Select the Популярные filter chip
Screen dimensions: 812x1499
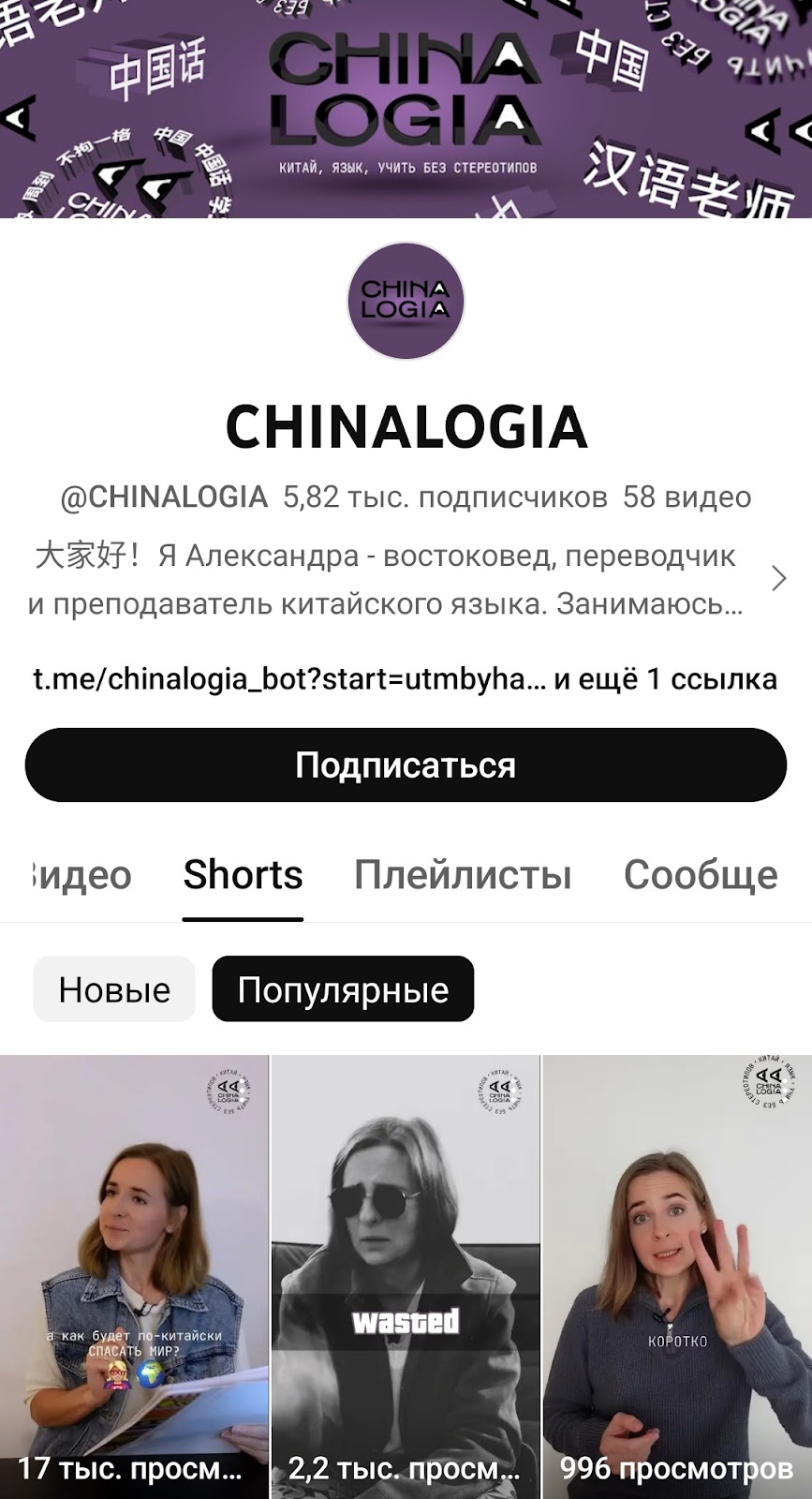pyautogui.click(x=343, y=989)
